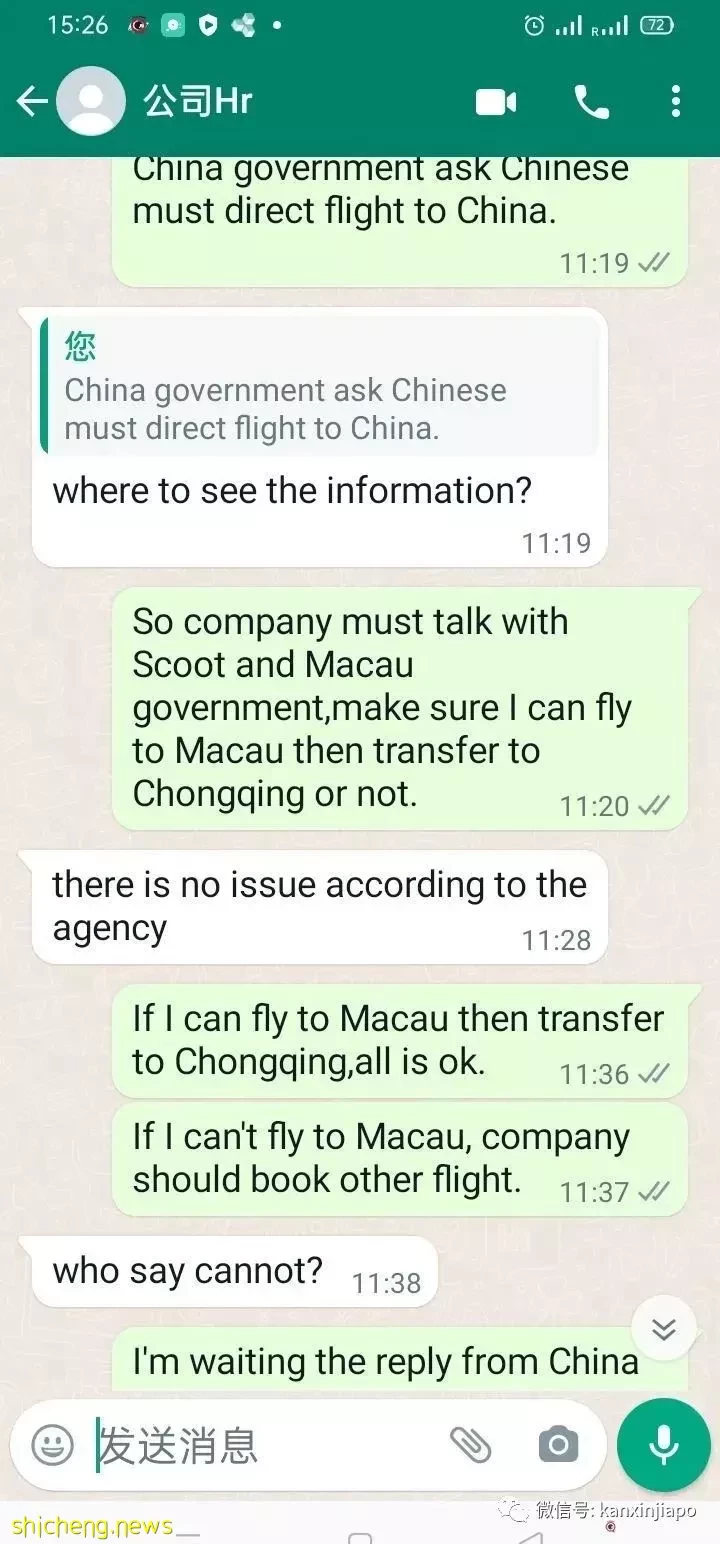Start a voice call with 公司Hr
The width and height of the screenshot is (720, 1544).
tap(591, 102)
